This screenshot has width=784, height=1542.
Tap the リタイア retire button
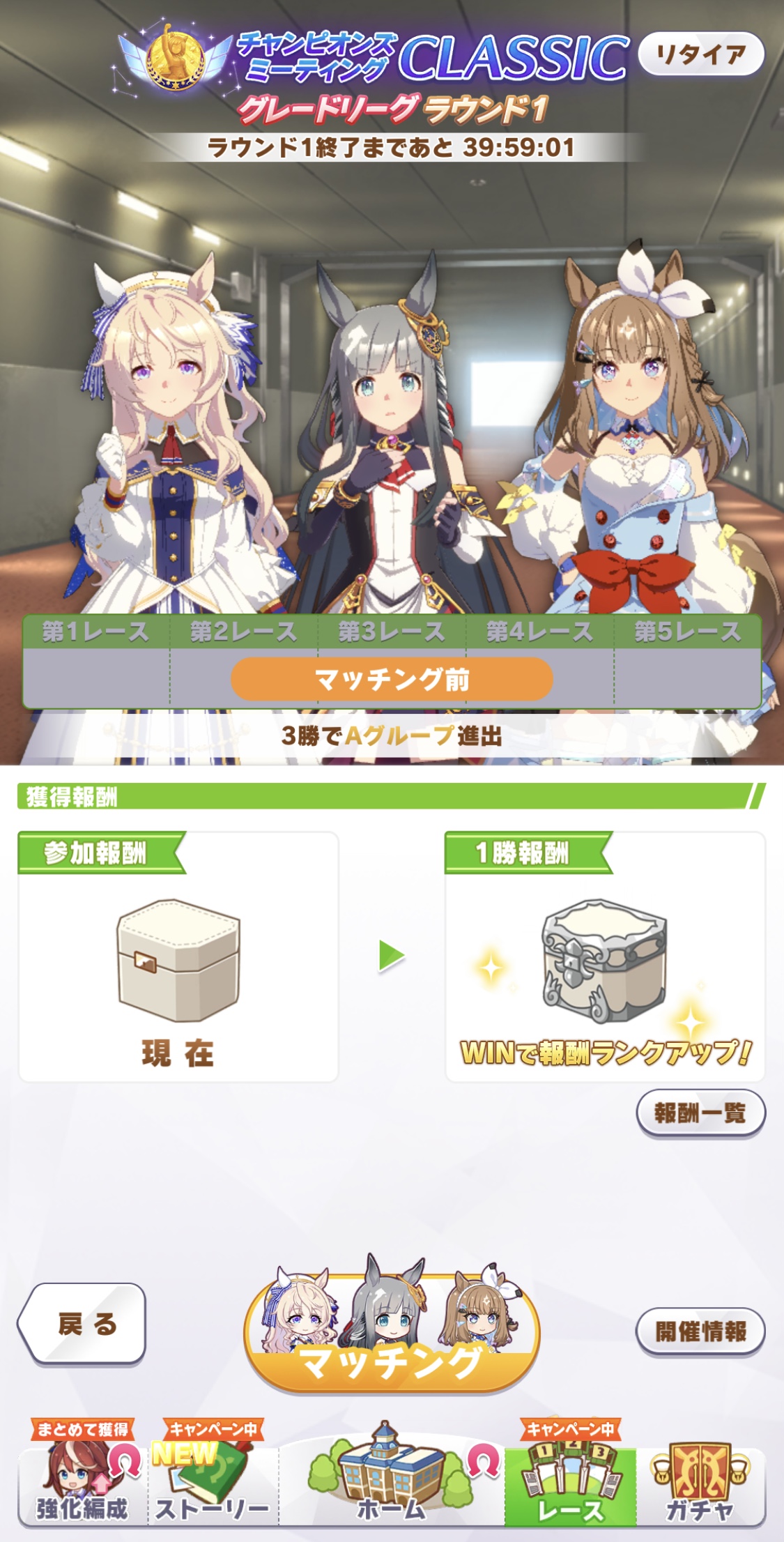click(700, 54)
